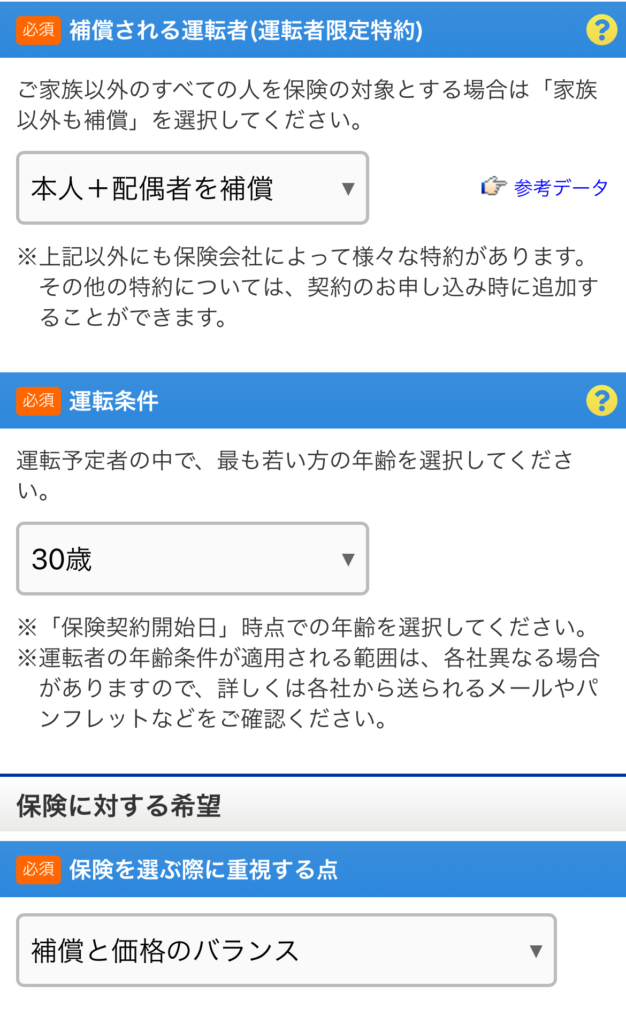The image size is (626, 1024).
Task: Expand the 補償と価格のバランス dropdown
Action: 287,950
